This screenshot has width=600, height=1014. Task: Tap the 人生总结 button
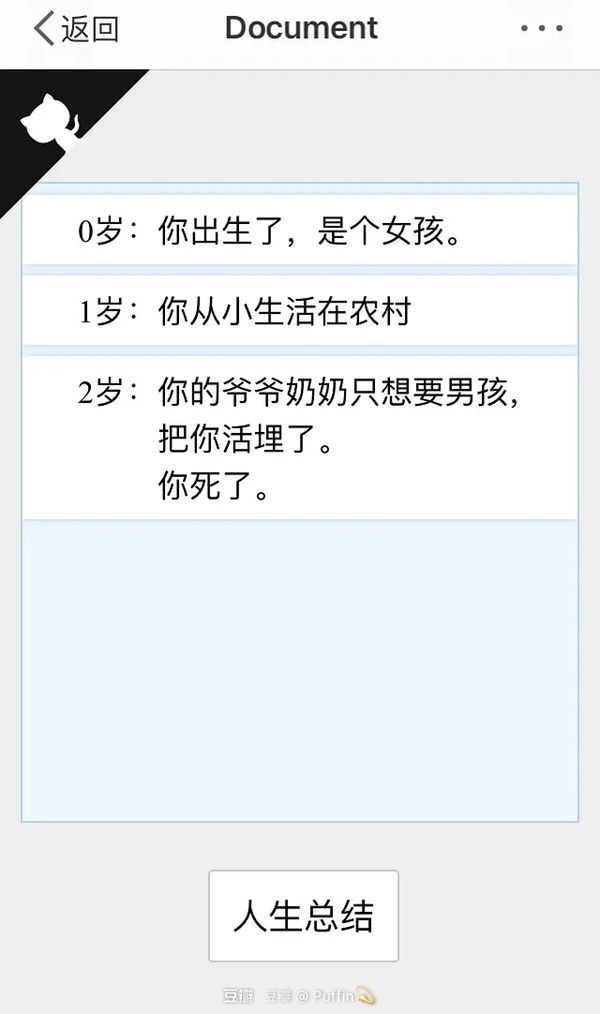(303, 916)
